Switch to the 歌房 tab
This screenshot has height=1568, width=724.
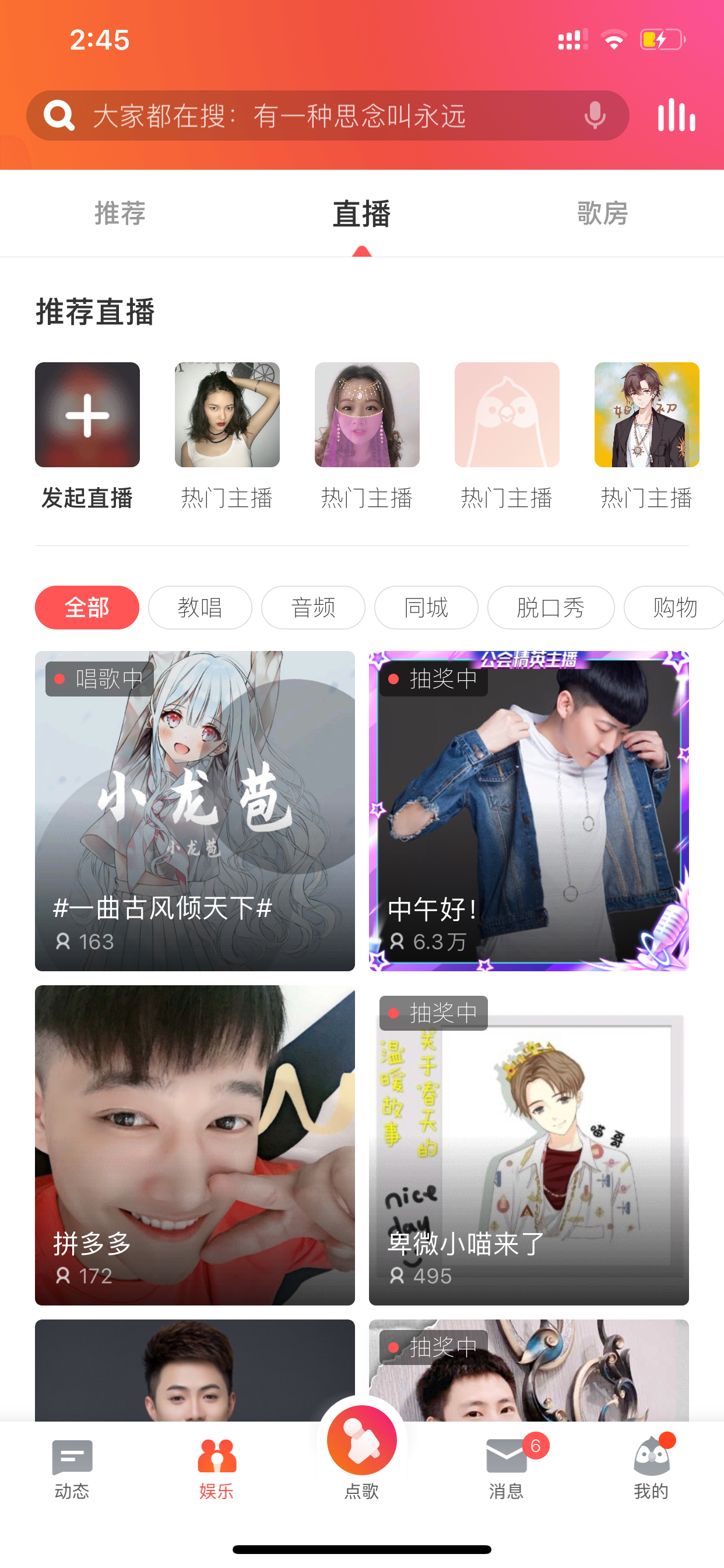(x=602, y=213)
